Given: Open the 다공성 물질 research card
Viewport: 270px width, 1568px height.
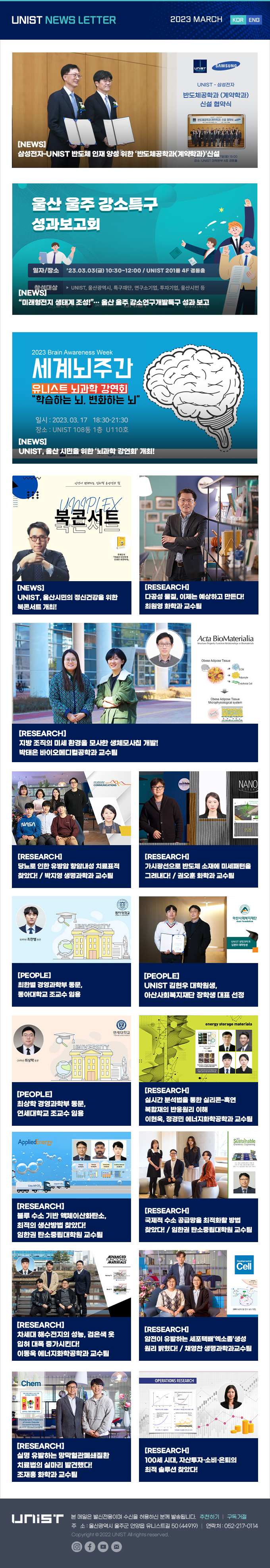Looking at the screenshot, I should pos(198,545).
